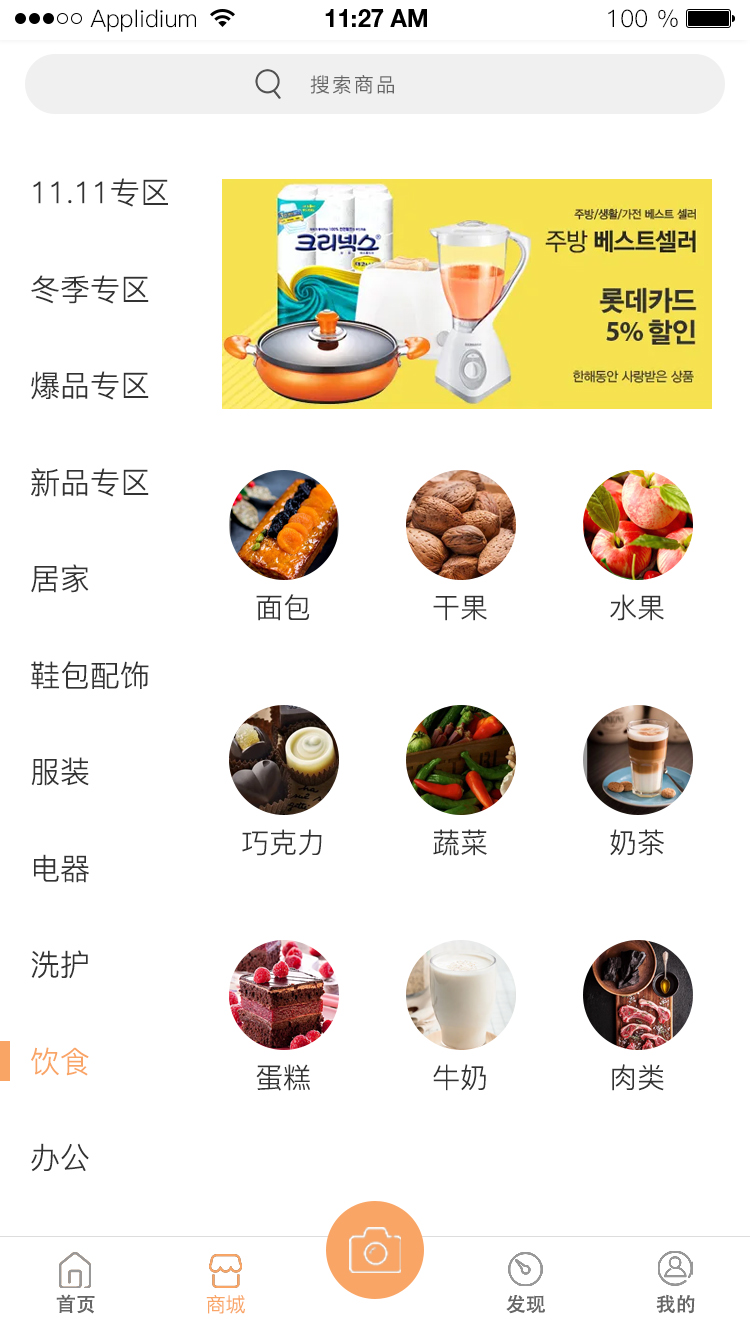Open the 冬季专区 category
The image size is (750, 1334).
(90, 289)
